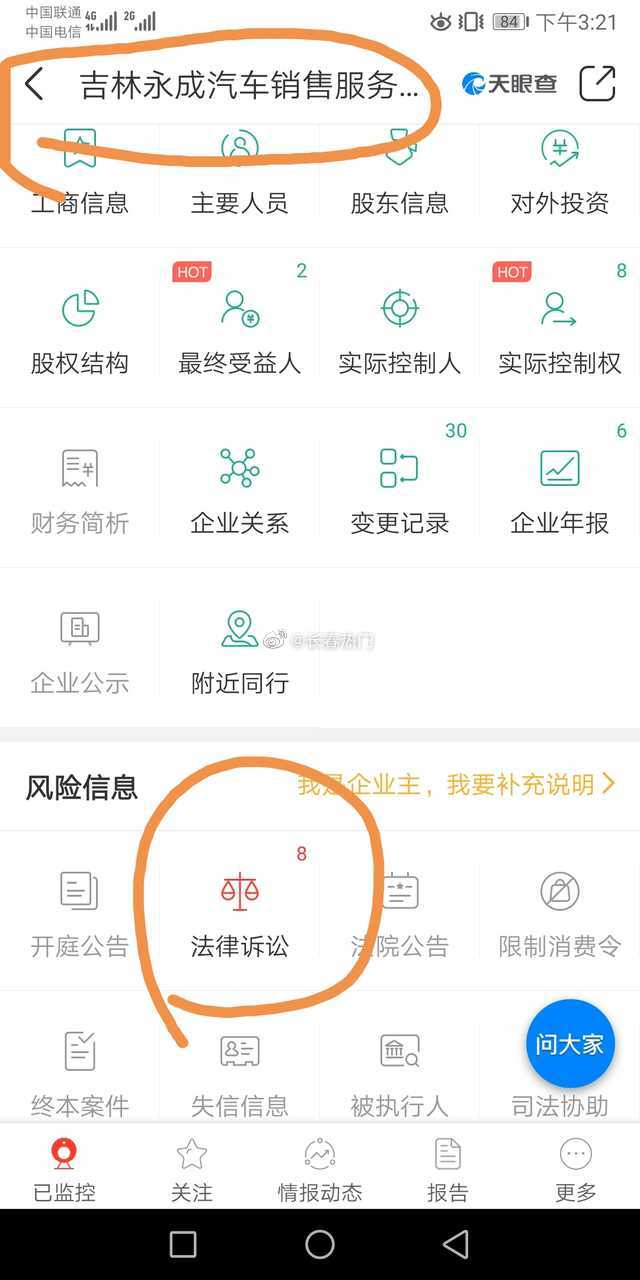640x1280 pixels.
Task: Open 更多 options
Action: [576, 1170]
